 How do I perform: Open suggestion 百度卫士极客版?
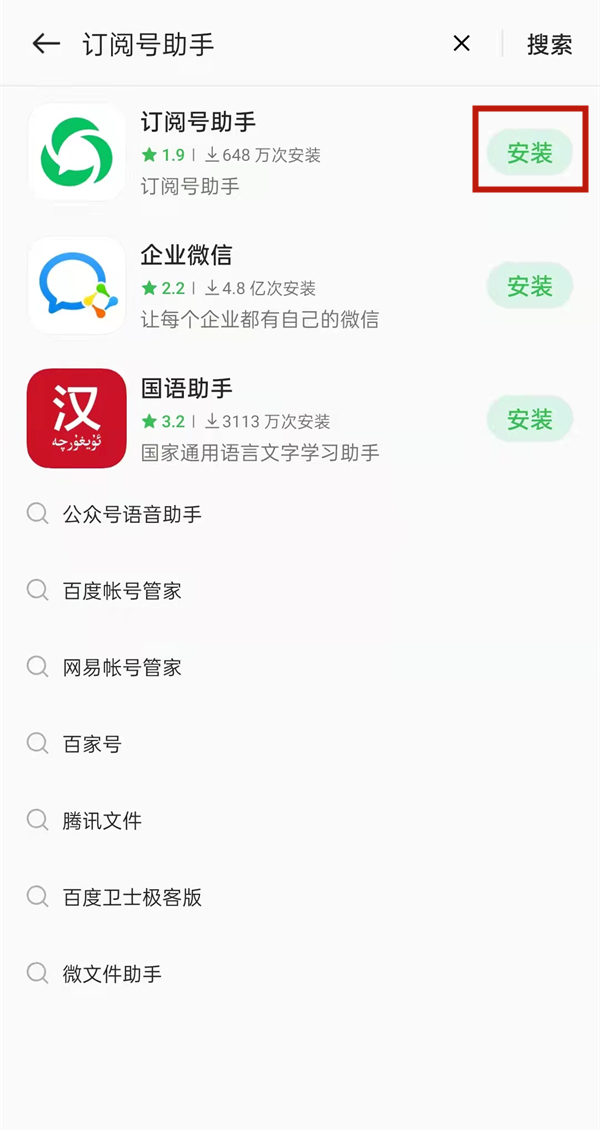point(132,897)
